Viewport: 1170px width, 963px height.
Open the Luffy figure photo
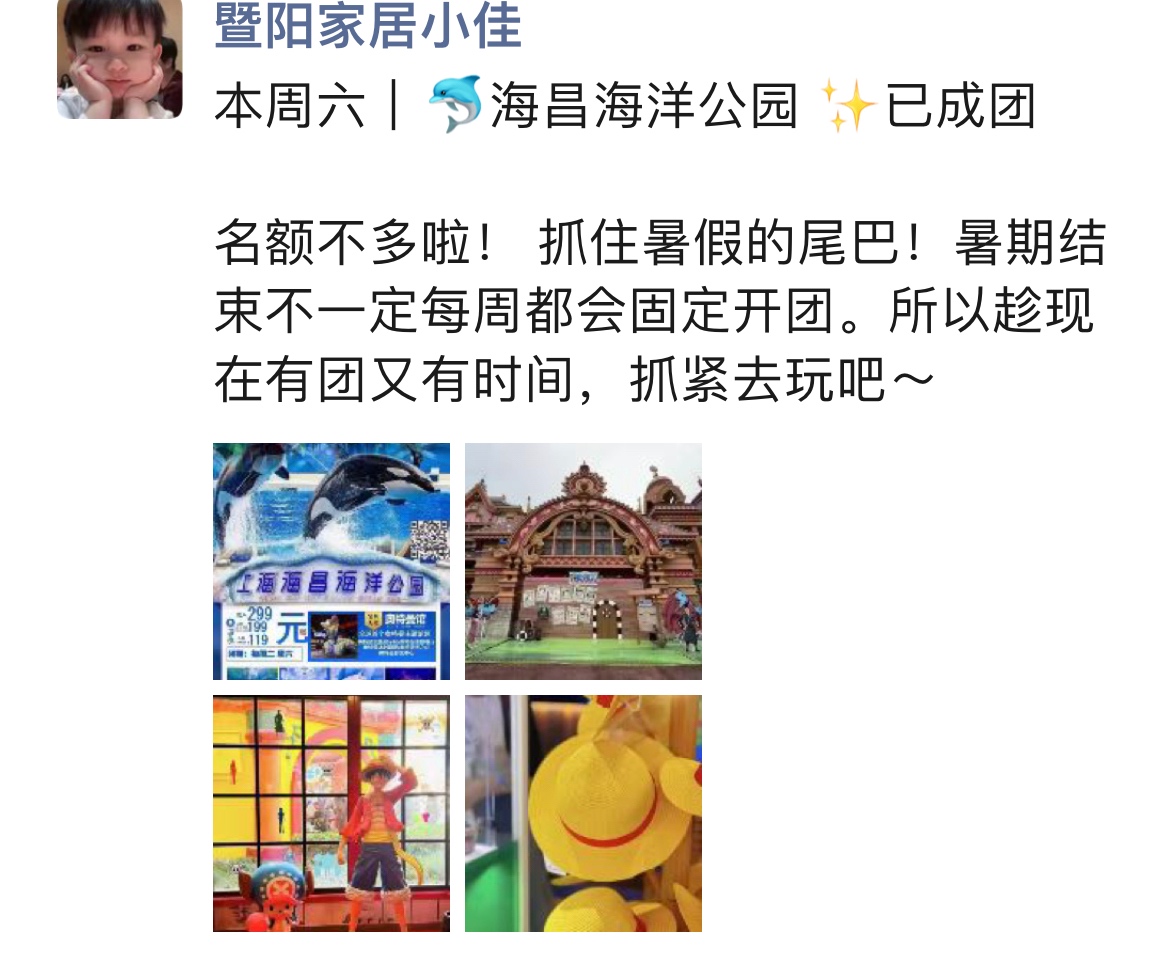point(331,813)
